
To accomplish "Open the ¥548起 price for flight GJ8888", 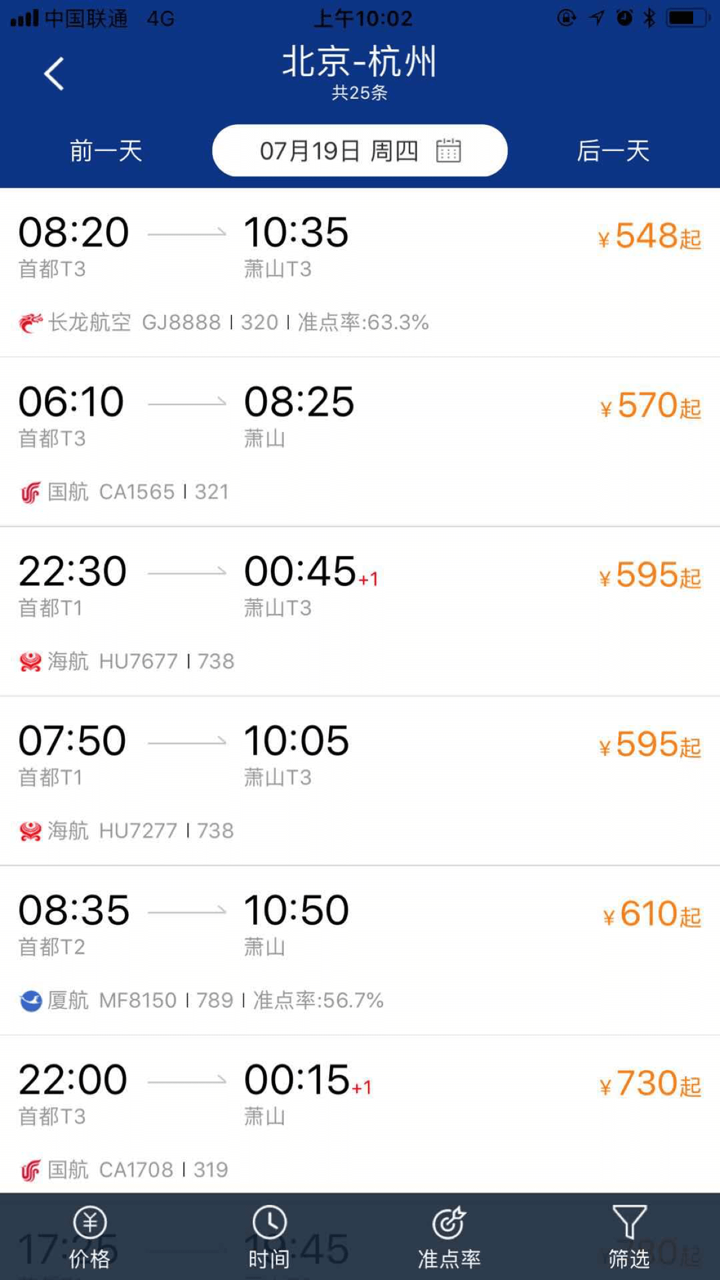I will (x=650, y=236).
